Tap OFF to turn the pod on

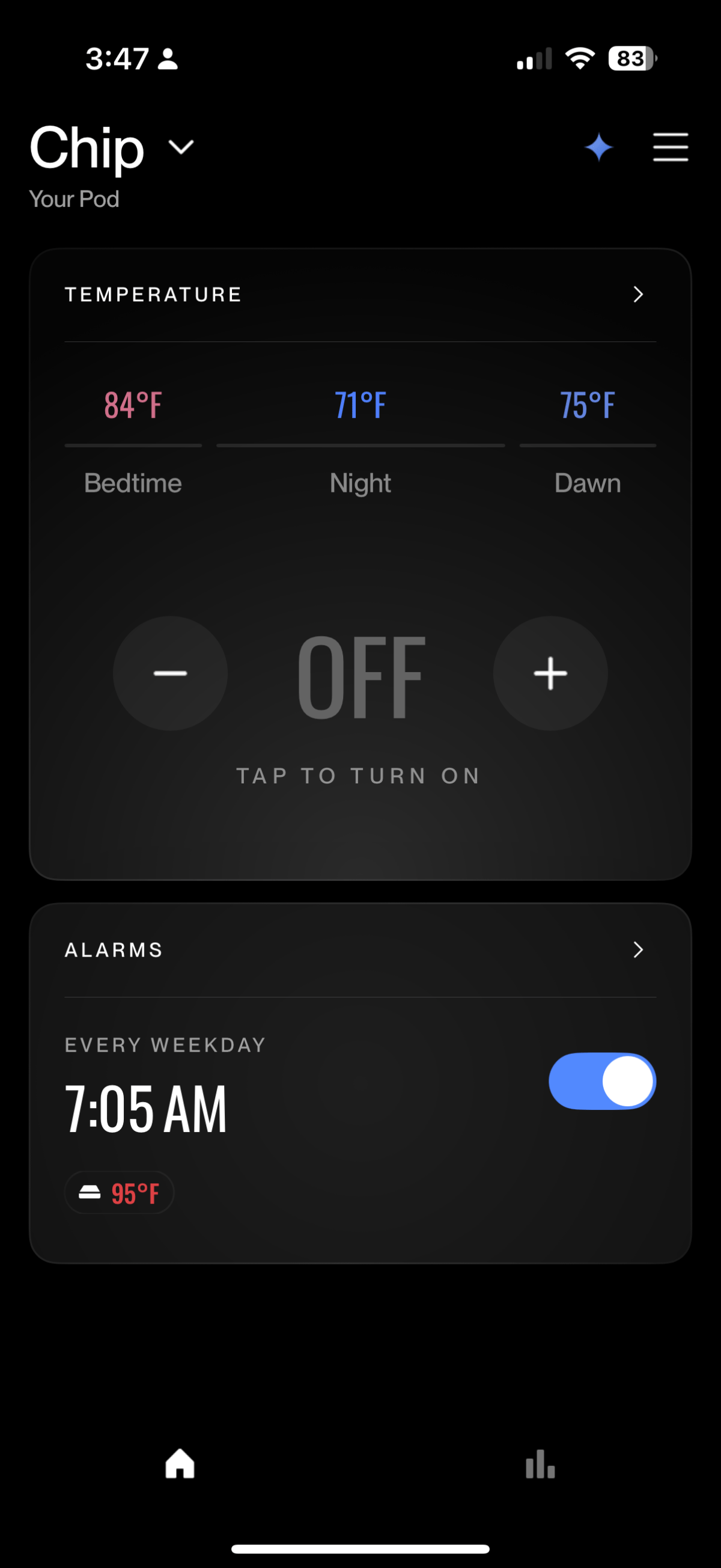[360, 677]
